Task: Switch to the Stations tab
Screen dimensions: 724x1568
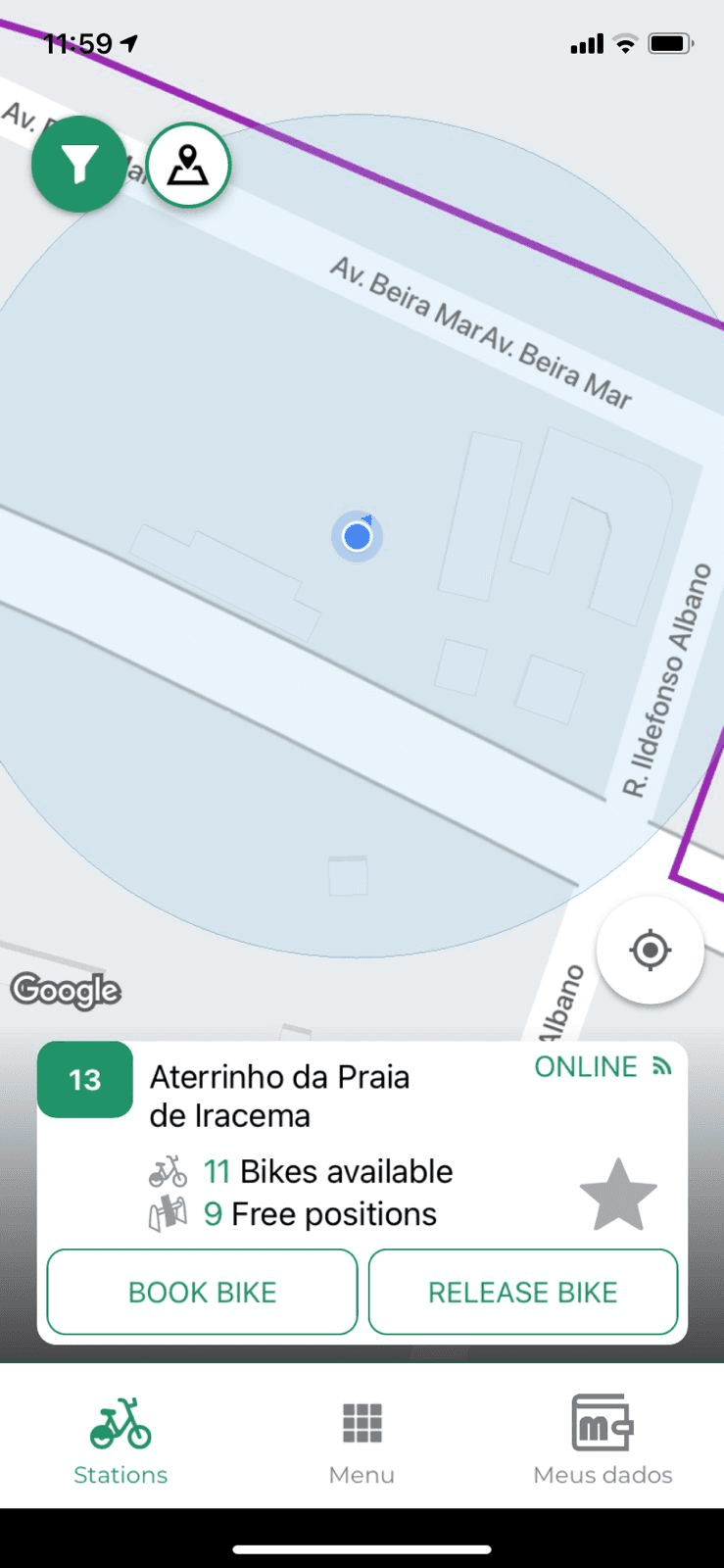Action: coord(121,1442)
